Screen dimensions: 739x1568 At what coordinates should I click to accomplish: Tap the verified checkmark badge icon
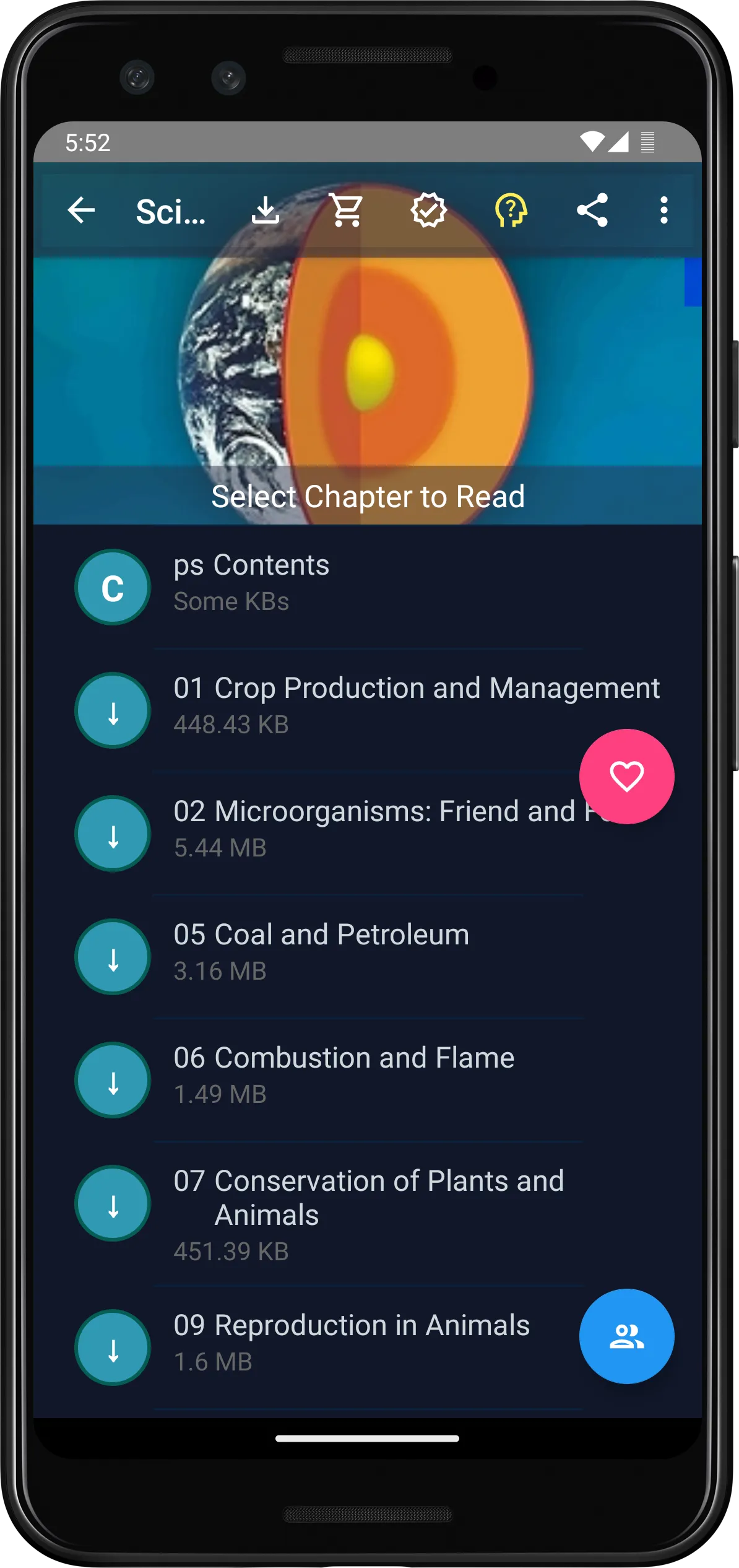[x=428, y=211]
